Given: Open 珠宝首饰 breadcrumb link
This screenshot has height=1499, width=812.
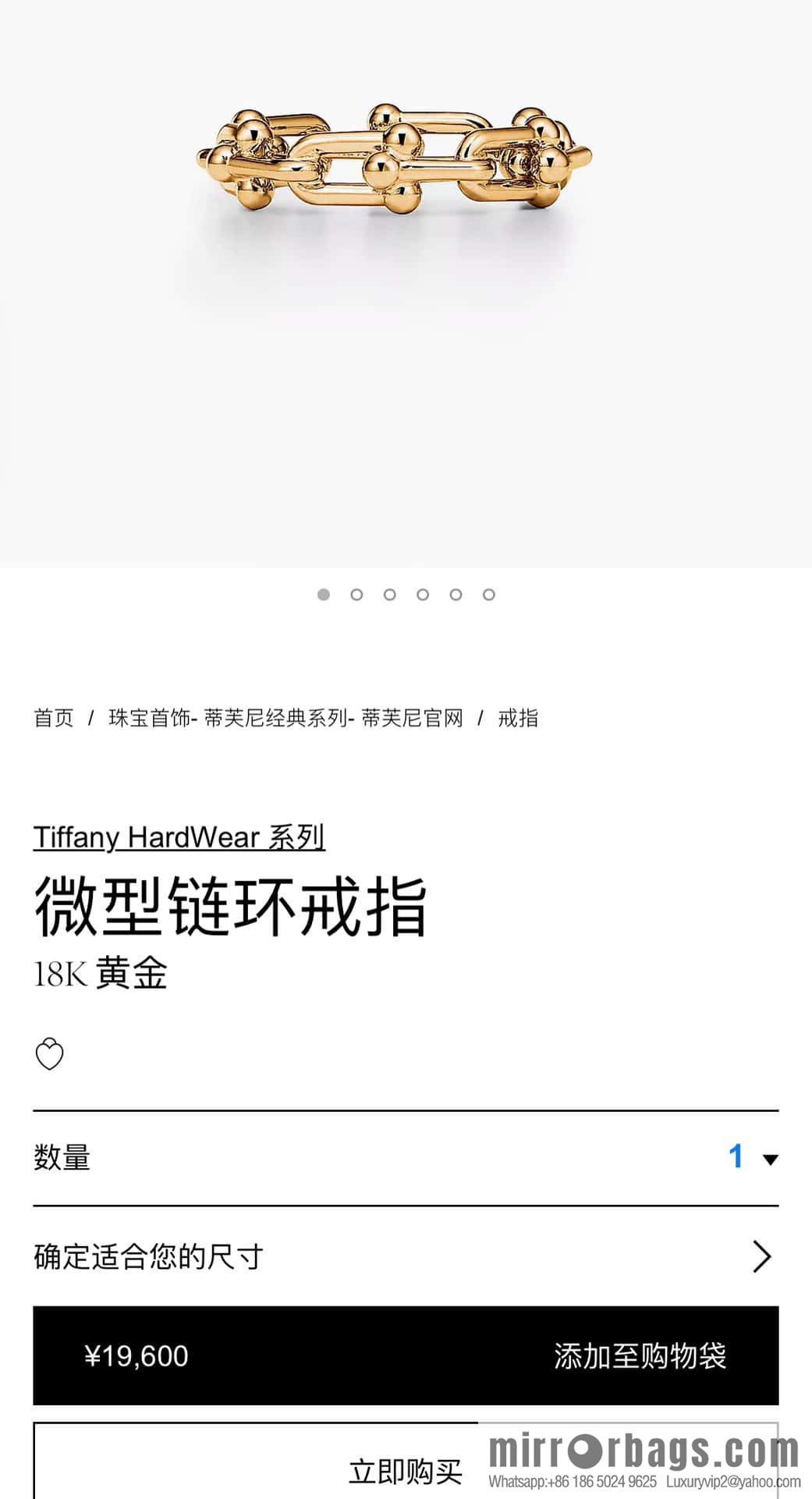Looking at the screenshot, I should point(285,718).
